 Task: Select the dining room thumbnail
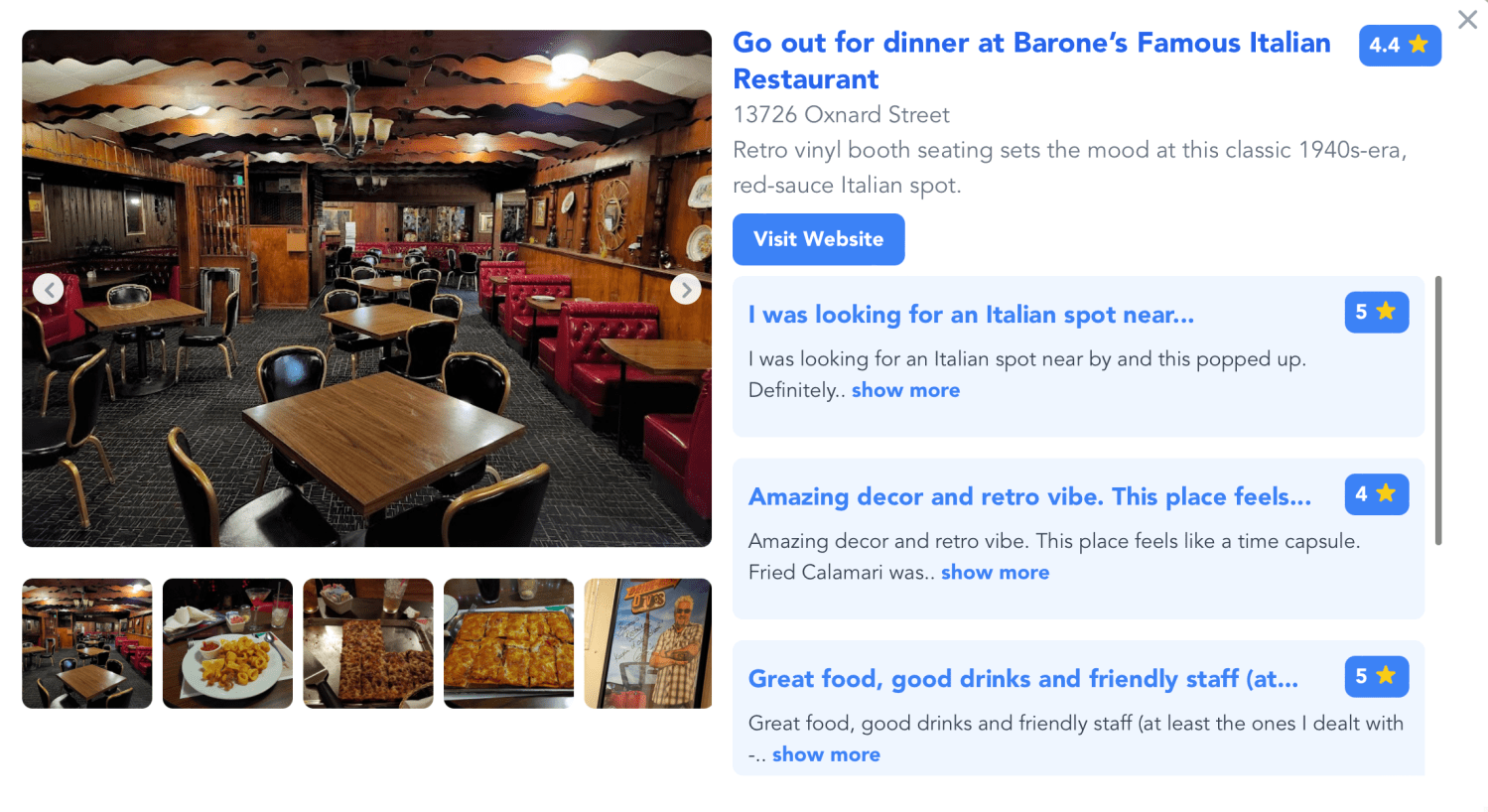tap(87, 643)
